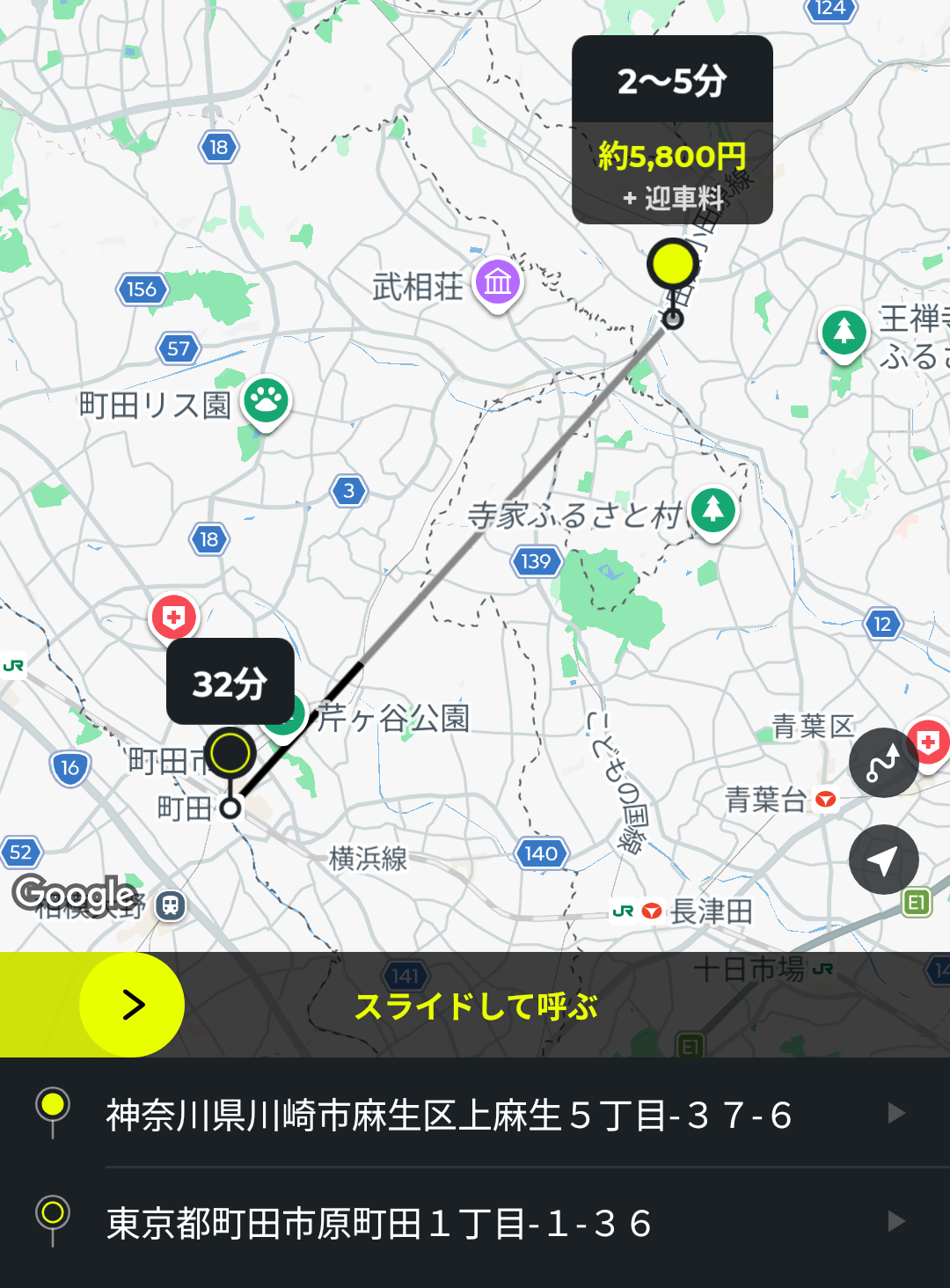950x1288 pixels.
Task: Edit destination address 東京都町田市原町田
Action: 378,1223
